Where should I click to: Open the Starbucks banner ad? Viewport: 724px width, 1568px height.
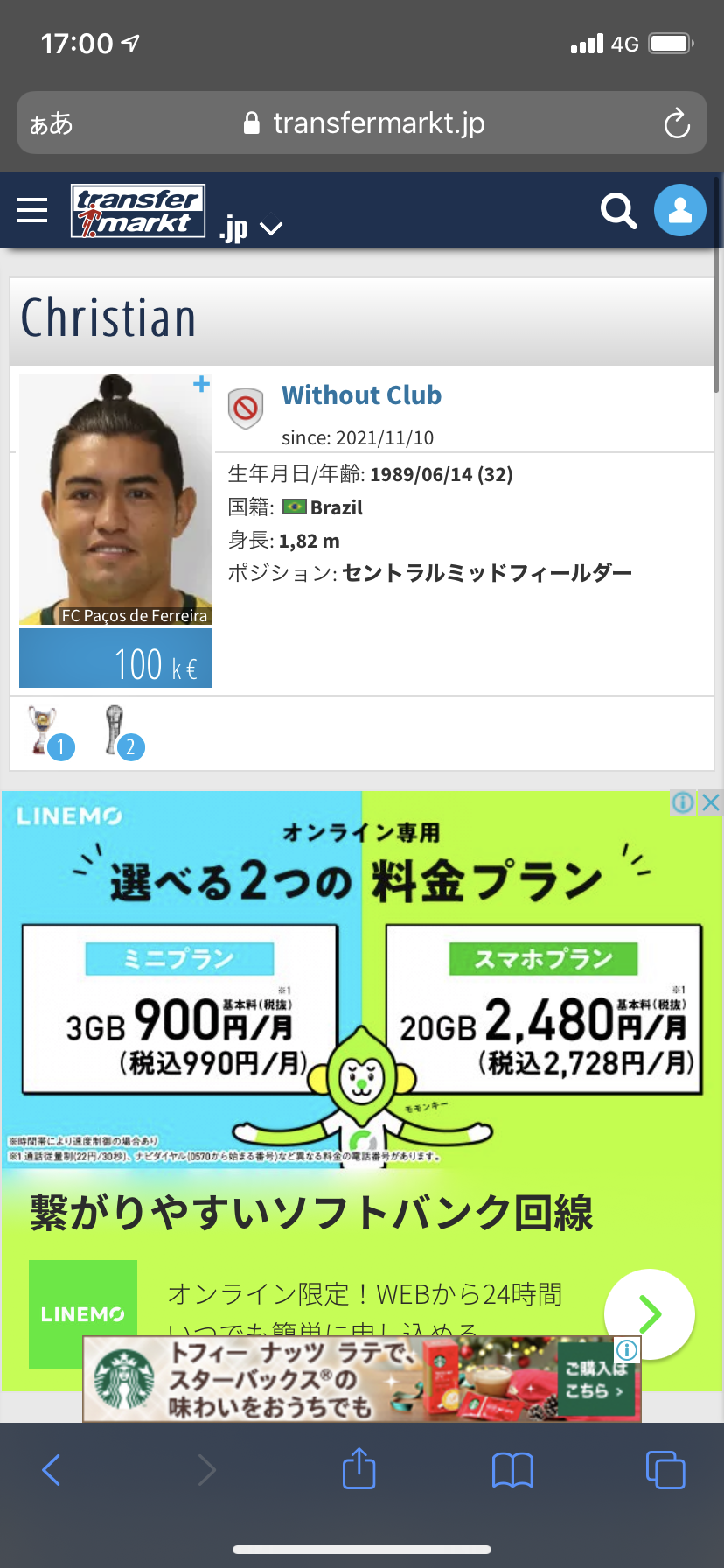pyautogui.click(x=361, y=1379)
